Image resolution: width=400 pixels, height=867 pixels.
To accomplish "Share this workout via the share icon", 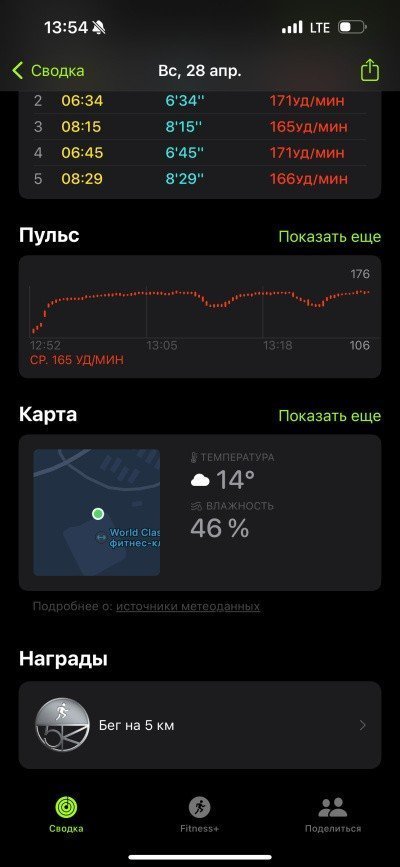I will pos(370,70).
